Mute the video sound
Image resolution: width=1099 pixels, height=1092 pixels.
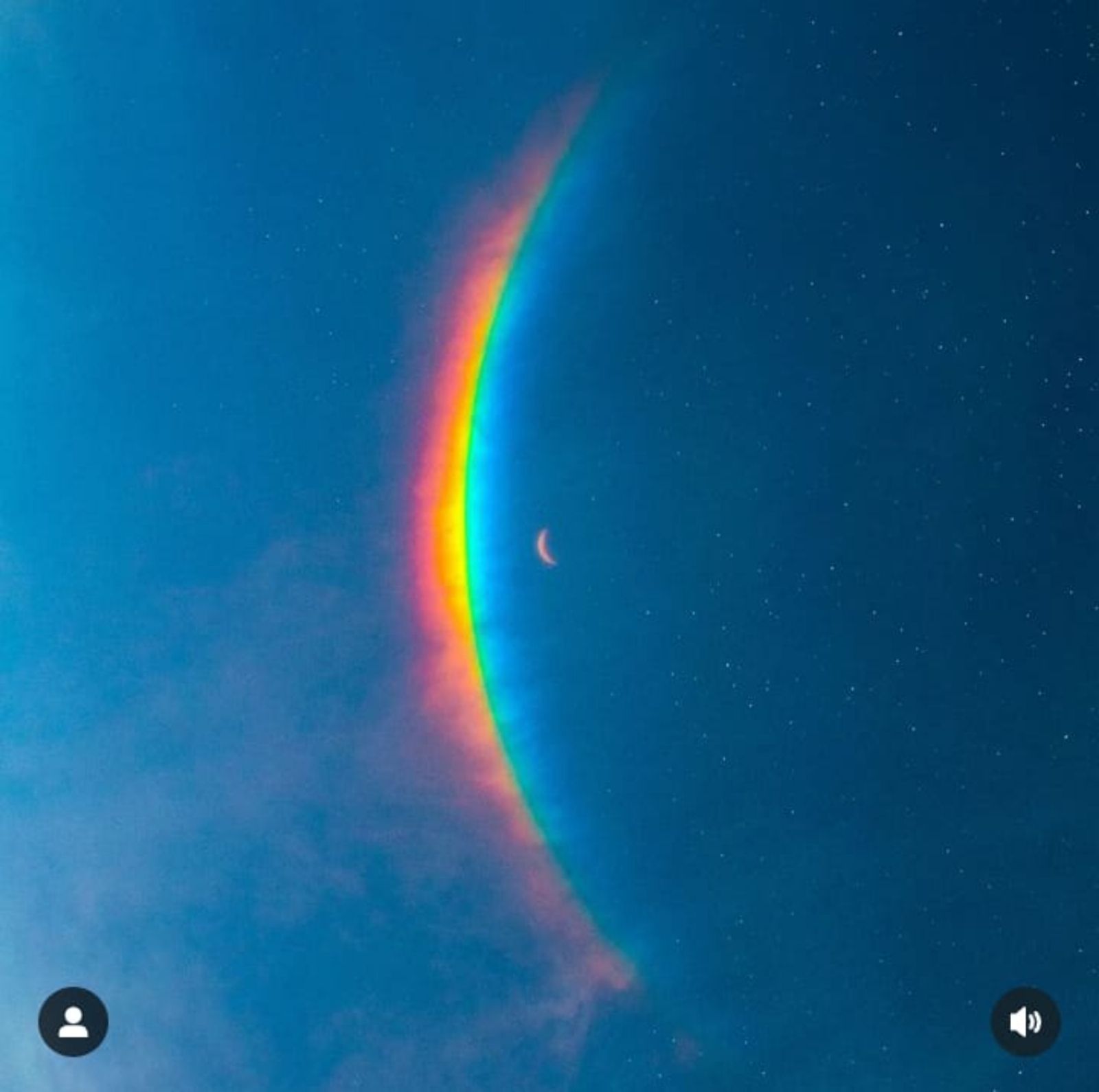click(x=1025, y=1022)
